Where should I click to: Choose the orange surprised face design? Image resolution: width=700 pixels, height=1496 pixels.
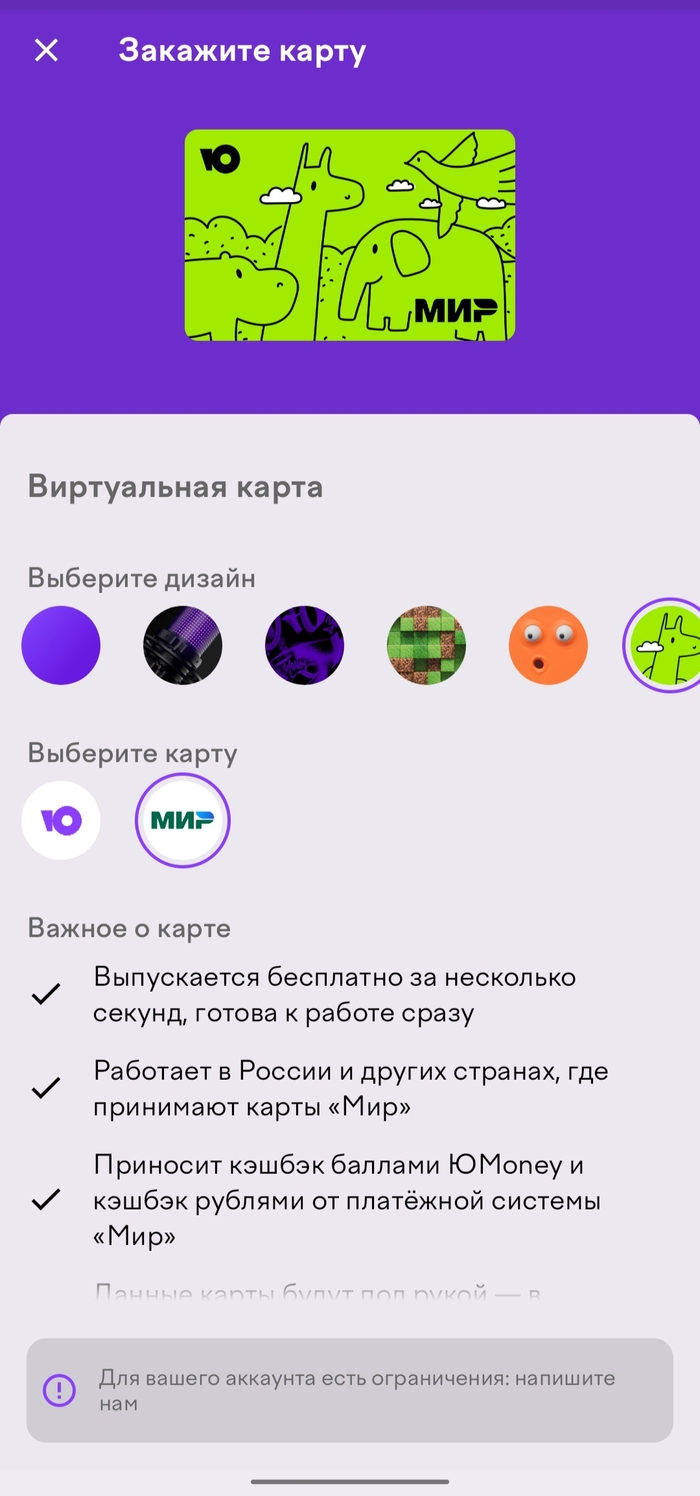548,645
